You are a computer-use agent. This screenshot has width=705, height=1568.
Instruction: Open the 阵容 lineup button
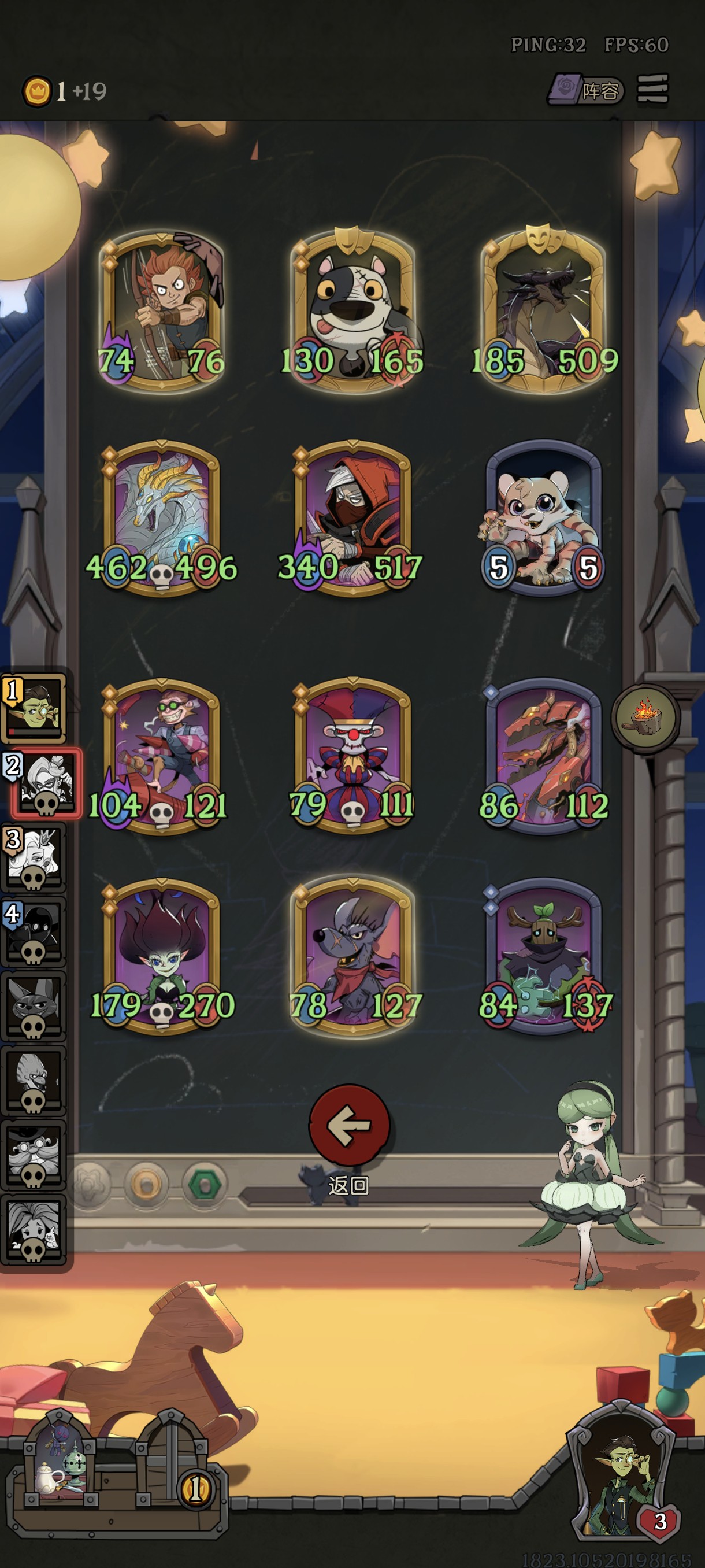586,90
